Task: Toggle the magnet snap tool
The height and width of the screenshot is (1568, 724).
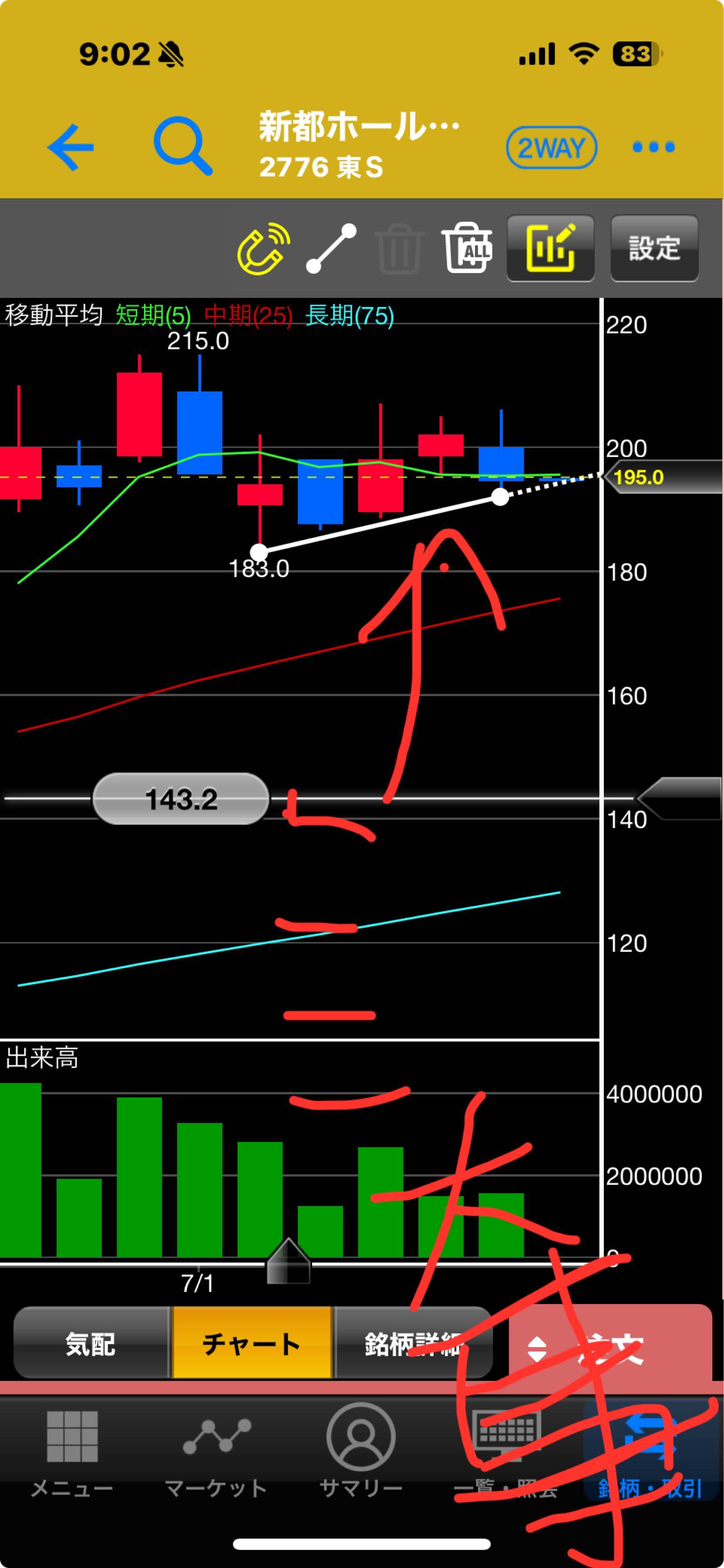Action: (x=263, y=248)
